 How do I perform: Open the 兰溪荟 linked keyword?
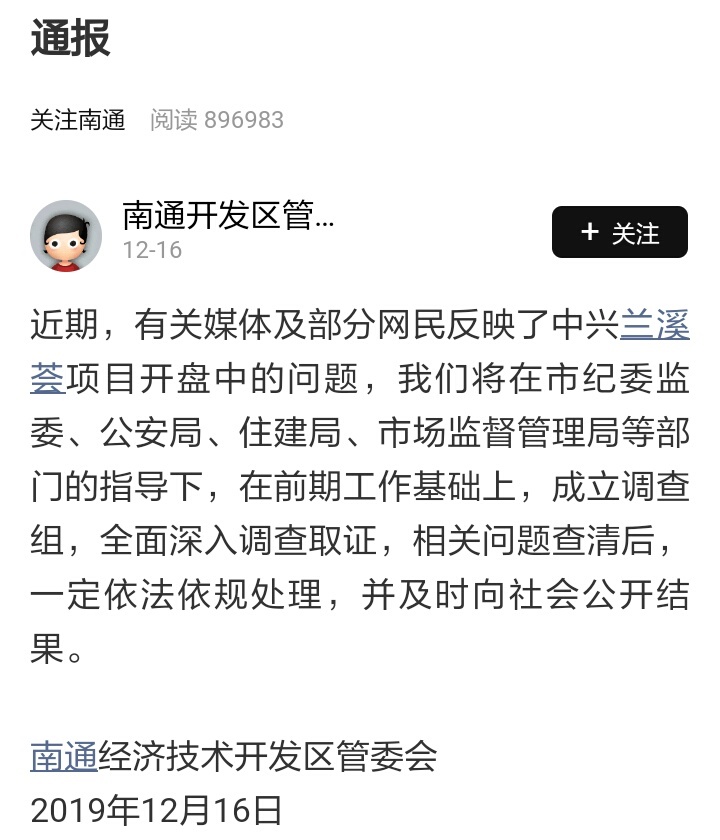point(655,327)
